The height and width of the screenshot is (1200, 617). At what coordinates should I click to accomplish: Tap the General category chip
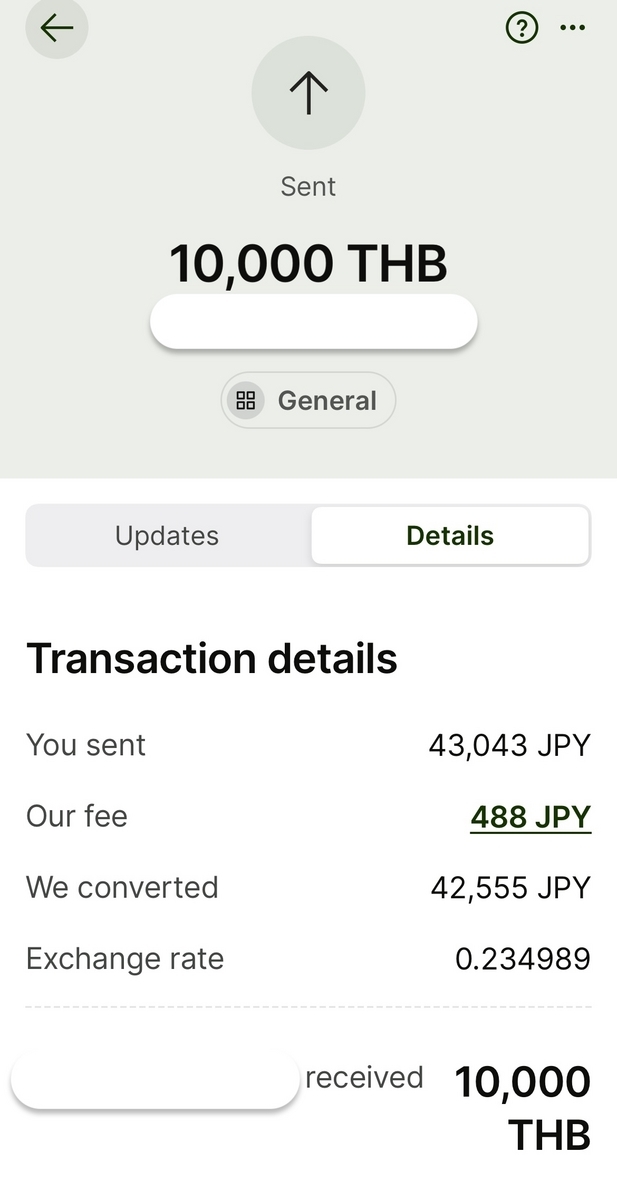(308, 401)
